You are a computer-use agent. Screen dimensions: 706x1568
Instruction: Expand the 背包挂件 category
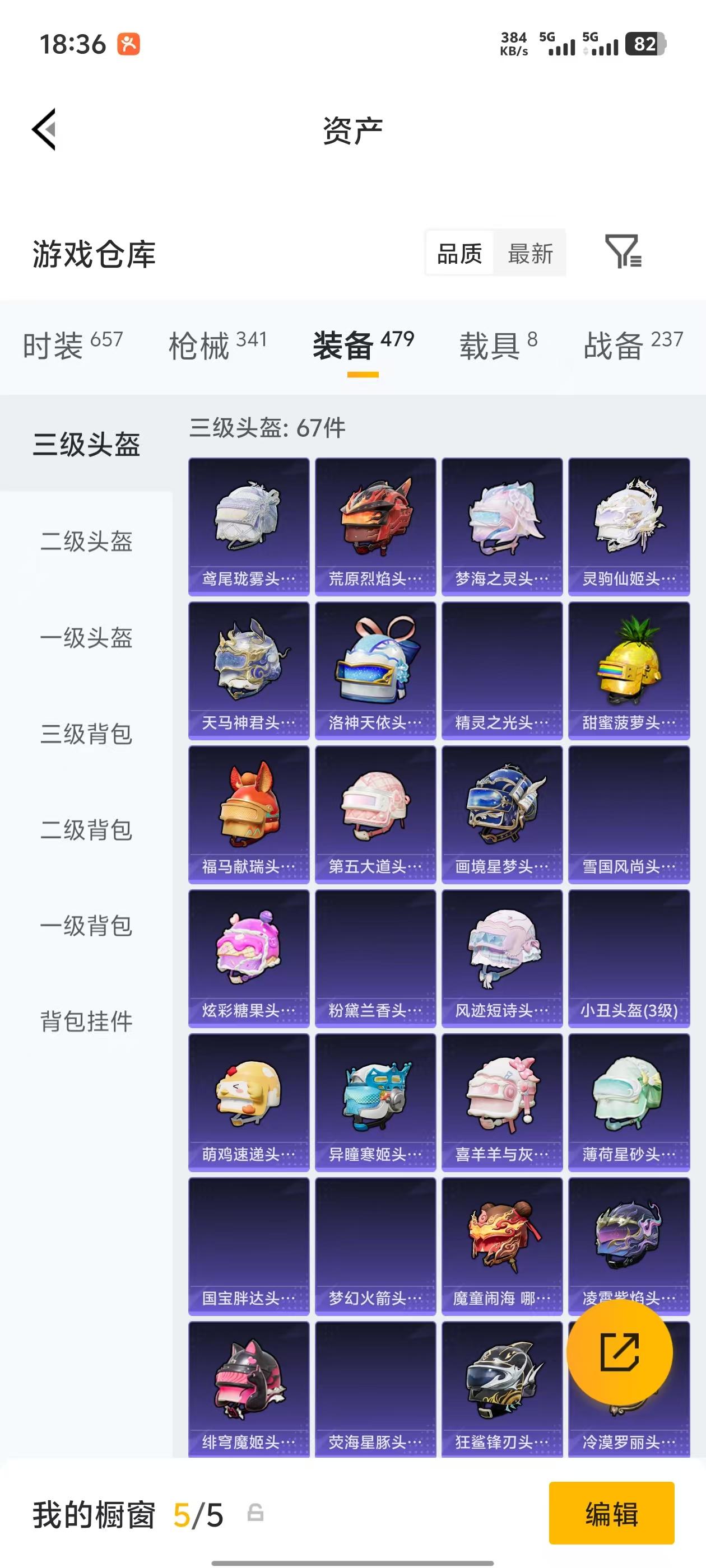pyautogui.click(x=86, y=1023)
